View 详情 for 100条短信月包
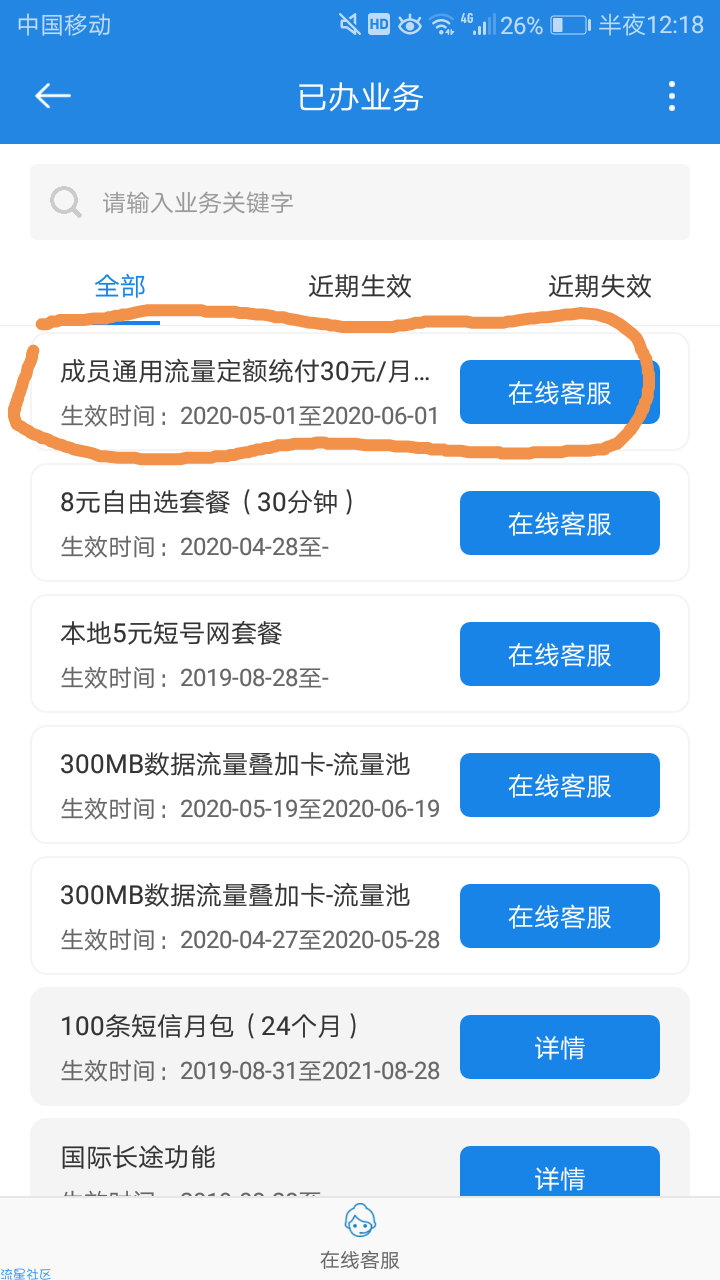This screenshot has height=1280, width=720. click(559, 1047)
